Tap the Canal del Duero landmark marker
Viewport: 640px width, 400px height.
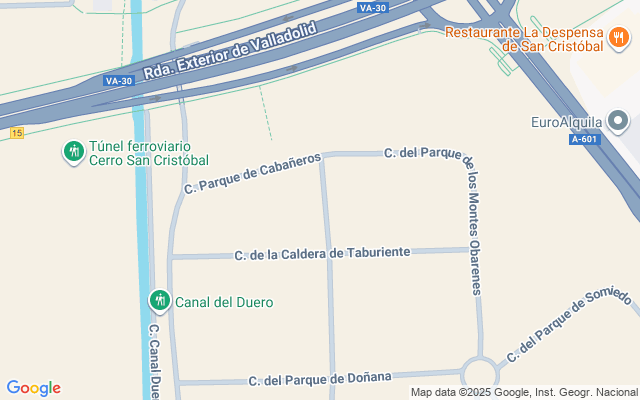159,300
